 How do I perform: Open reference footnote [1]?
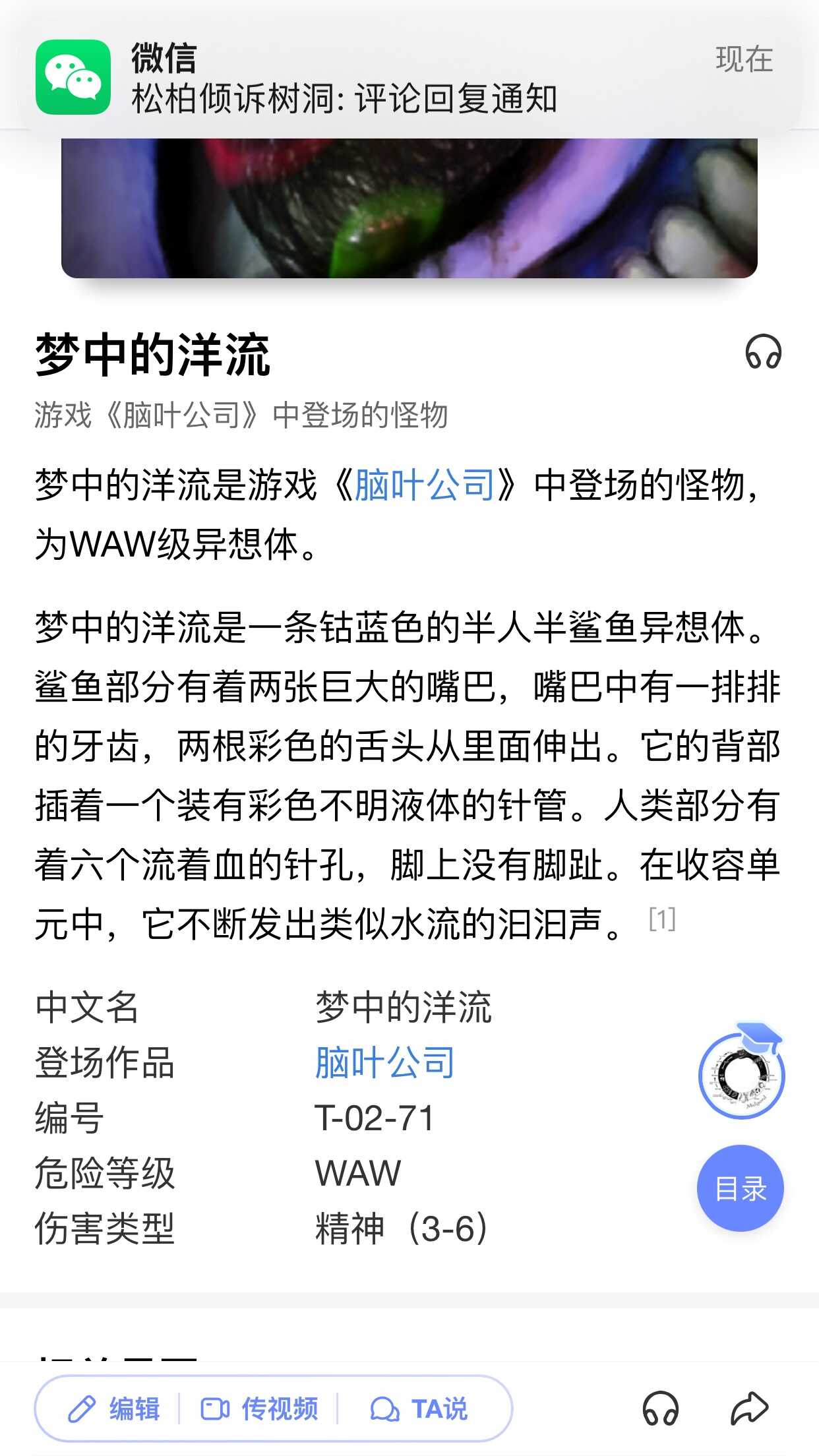coord(662,919)
